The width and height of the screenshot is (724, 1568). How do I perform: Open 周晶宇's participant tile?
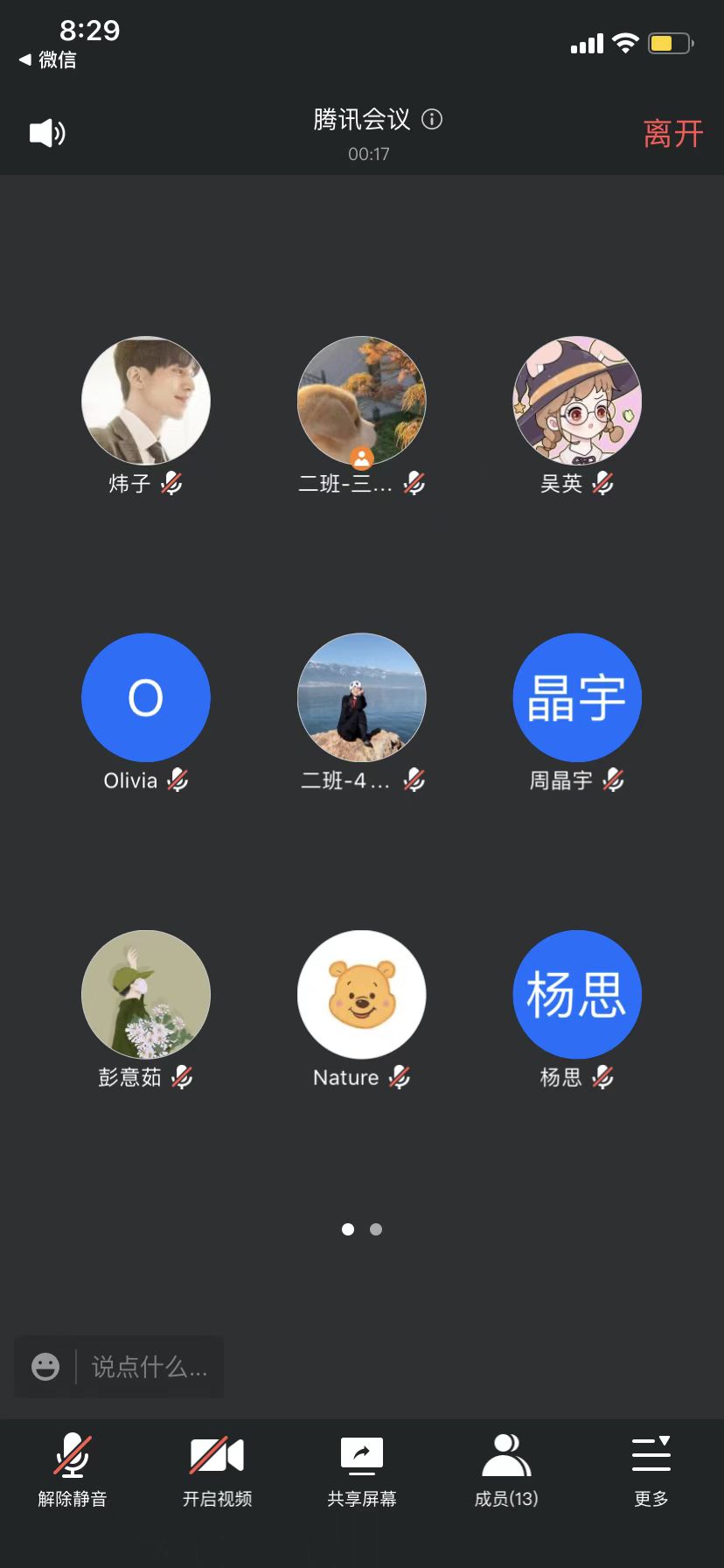click(x=577, y=697)
